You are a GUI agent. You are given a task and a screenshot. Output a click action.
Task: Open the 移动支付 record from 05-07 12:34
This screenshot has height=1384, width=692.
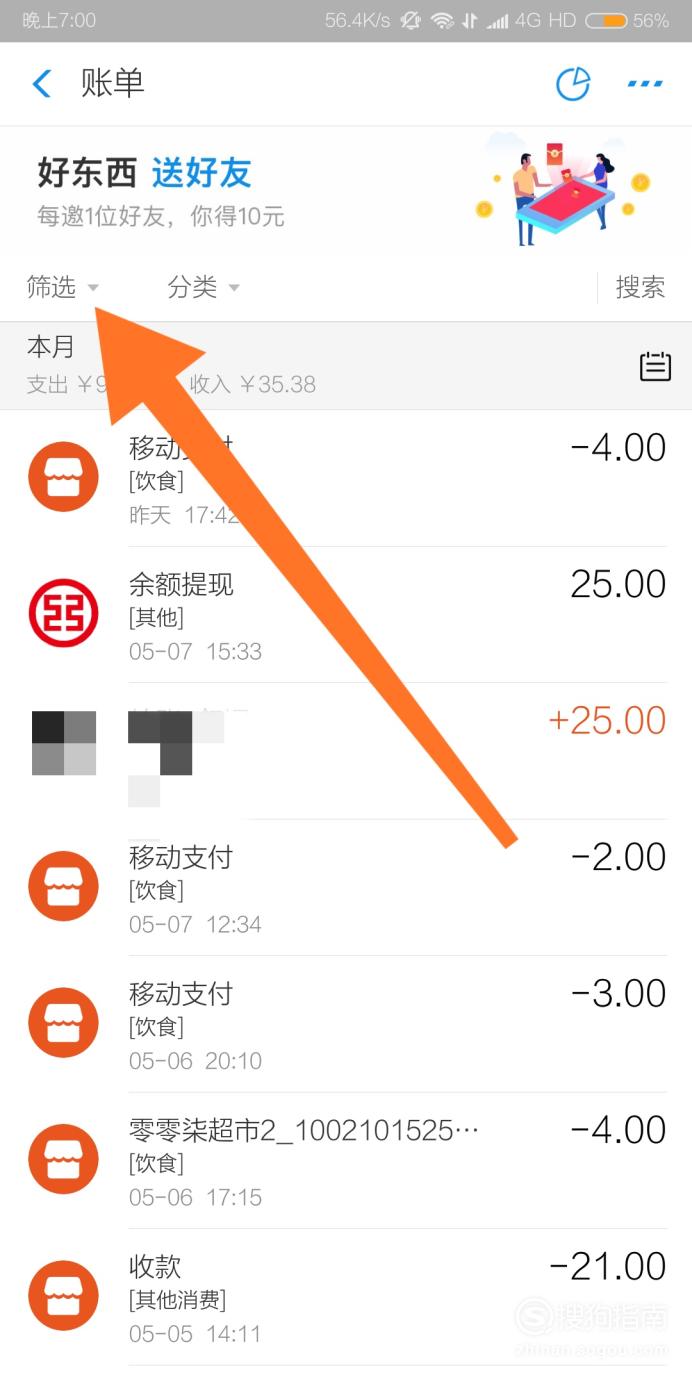pyautogui.click(x=346, y=888)
